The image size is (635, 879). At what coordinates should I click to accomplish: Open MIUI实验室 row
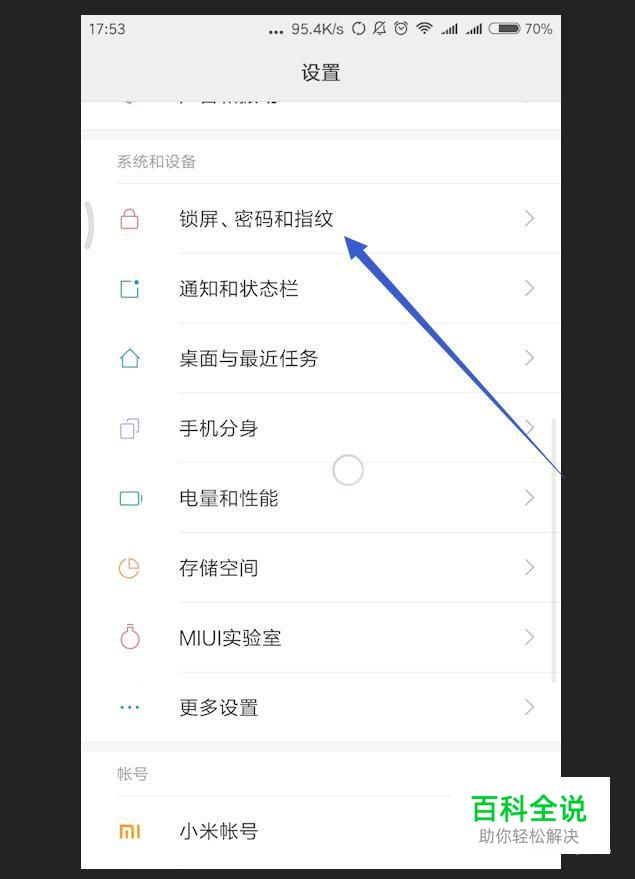(x=230, y=638)
